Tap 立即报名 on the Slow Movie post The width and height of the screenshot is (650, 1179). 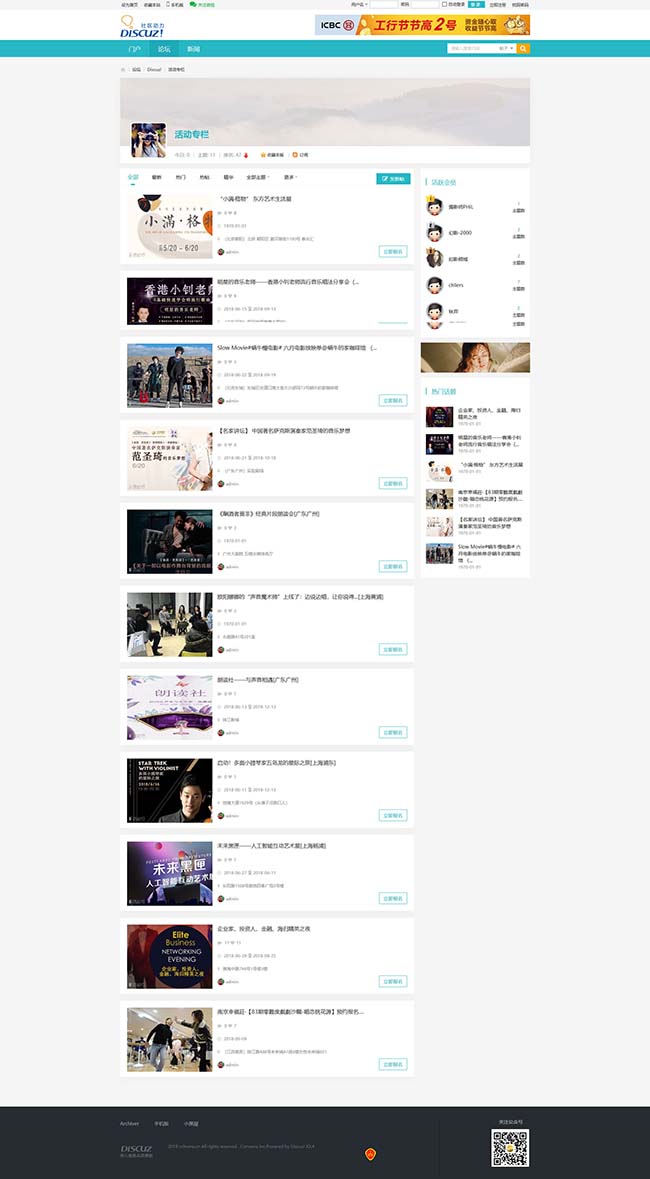tap(393, 400)
